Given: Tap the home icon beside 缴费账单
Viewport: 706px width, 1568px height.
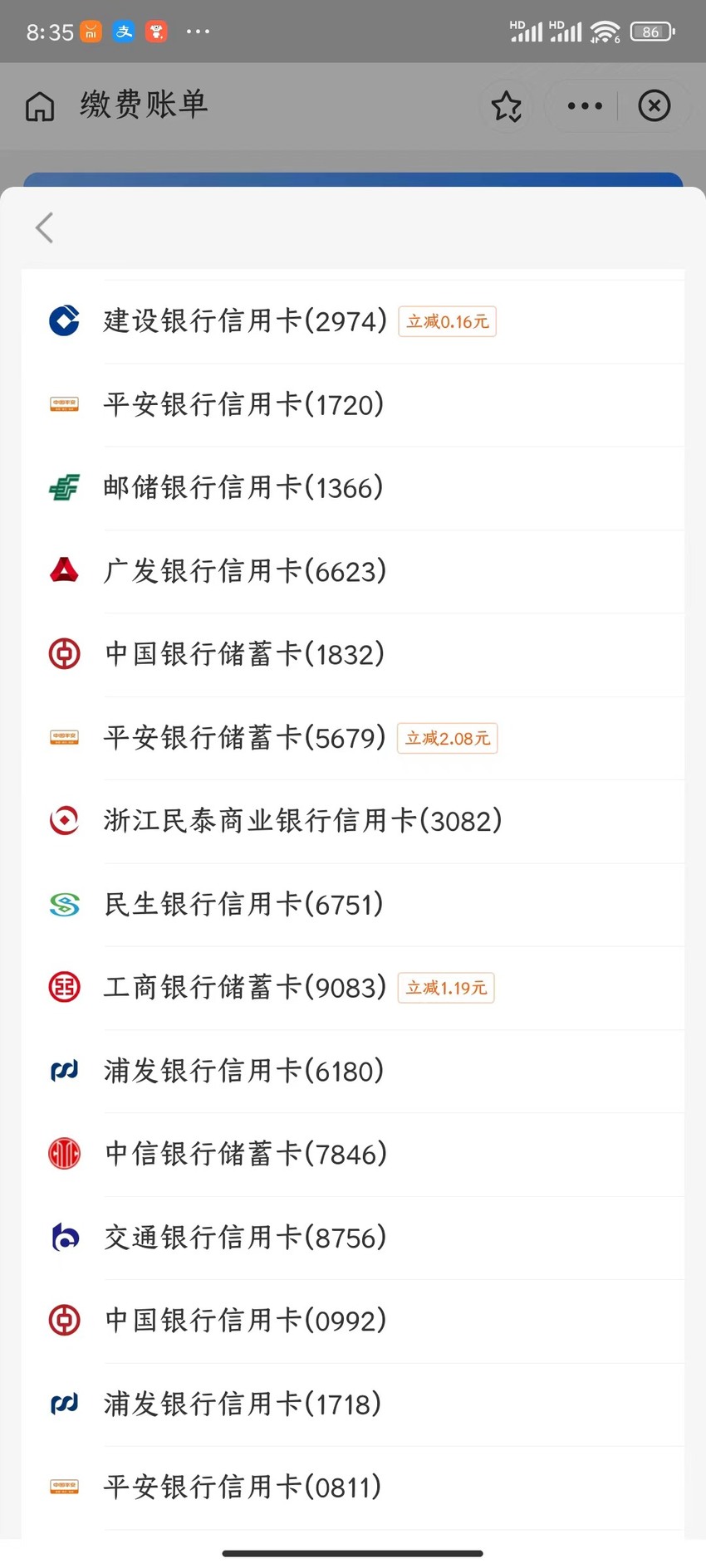Looking at the screenshot, I should click(40, 106).
